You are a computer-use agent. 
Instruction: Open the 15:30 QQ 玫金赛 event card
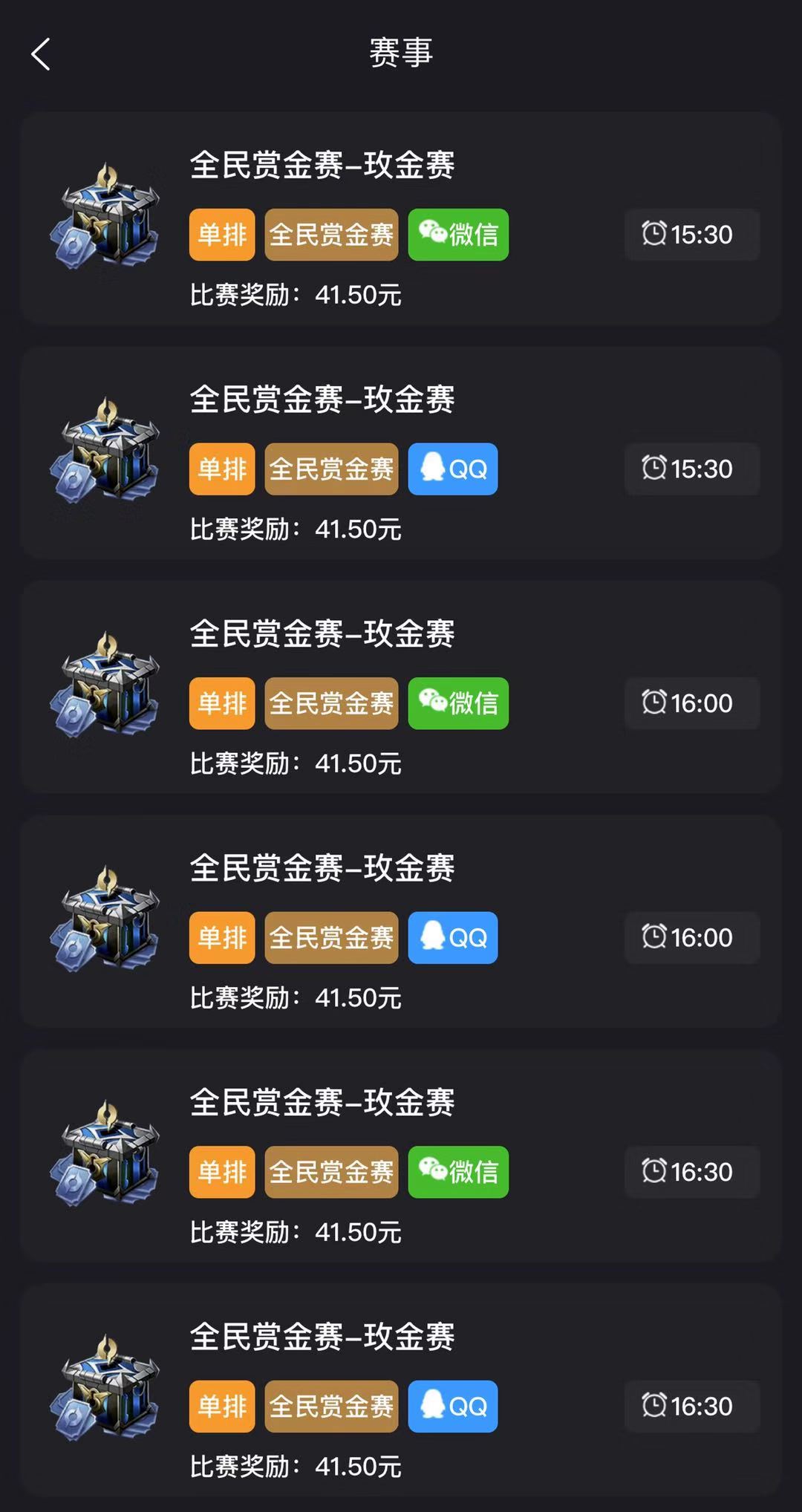pos(401,453)
